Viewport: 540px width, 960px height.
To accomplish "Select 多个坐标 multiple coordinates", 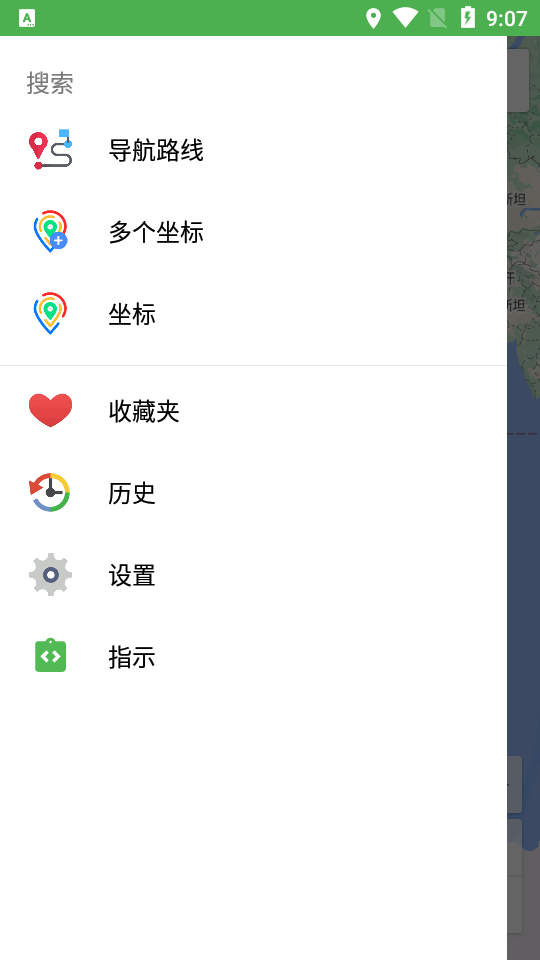I will [253, 232].
